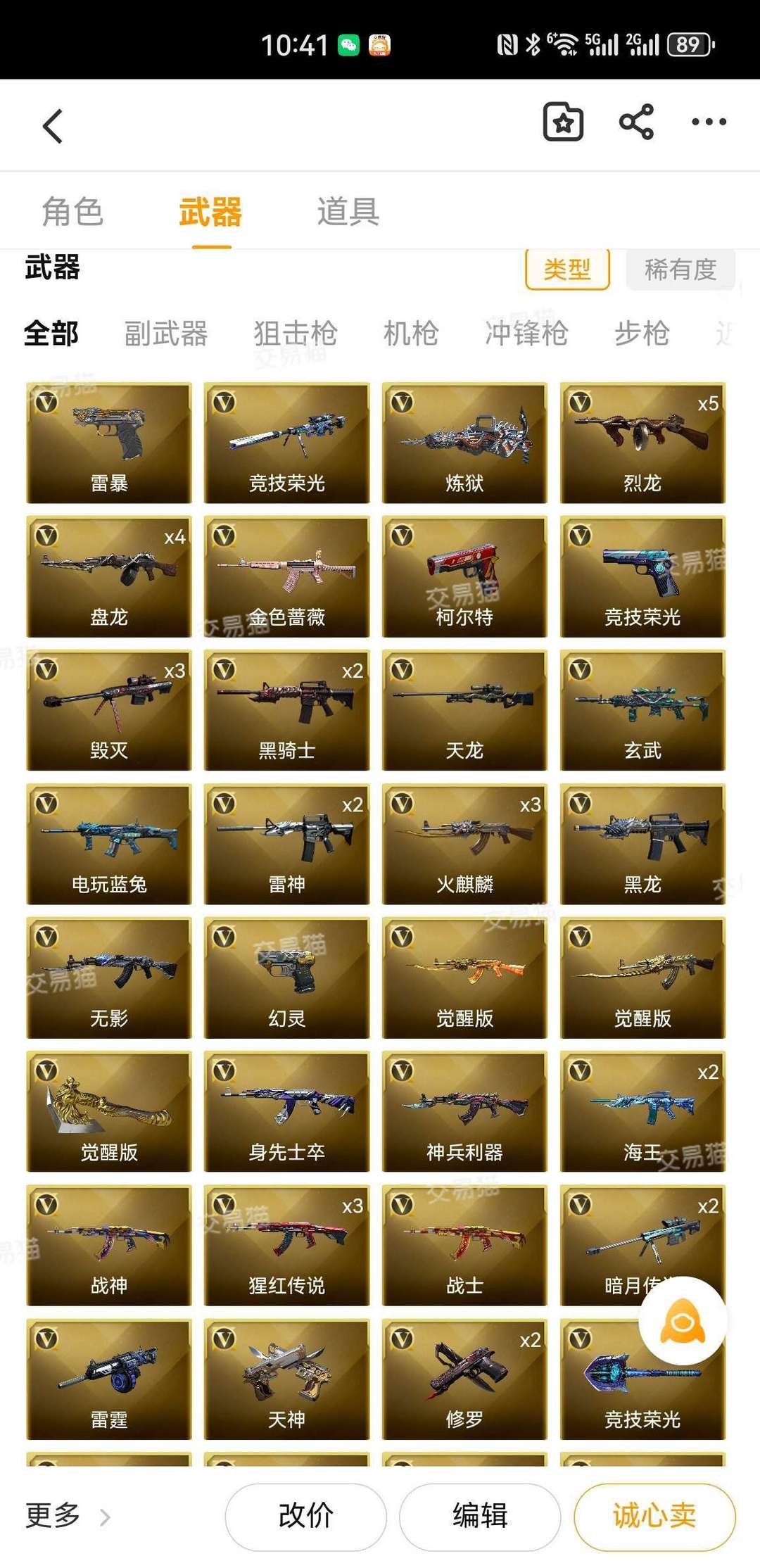Select the 类型 sorting chip

pyautogui.click(x=567, y=269)
